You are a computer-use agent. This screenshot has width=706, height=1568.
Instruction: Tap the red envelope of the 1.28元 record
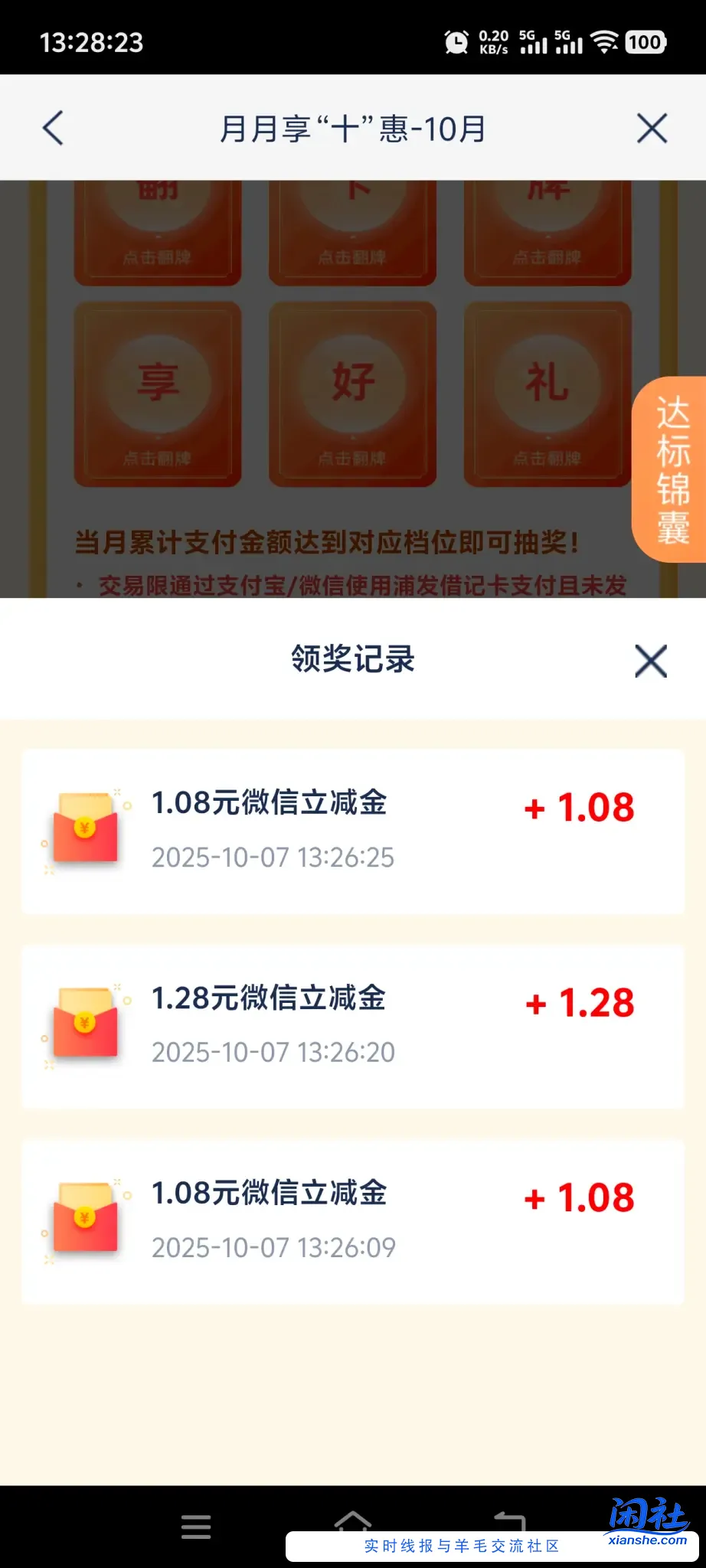84,1024
